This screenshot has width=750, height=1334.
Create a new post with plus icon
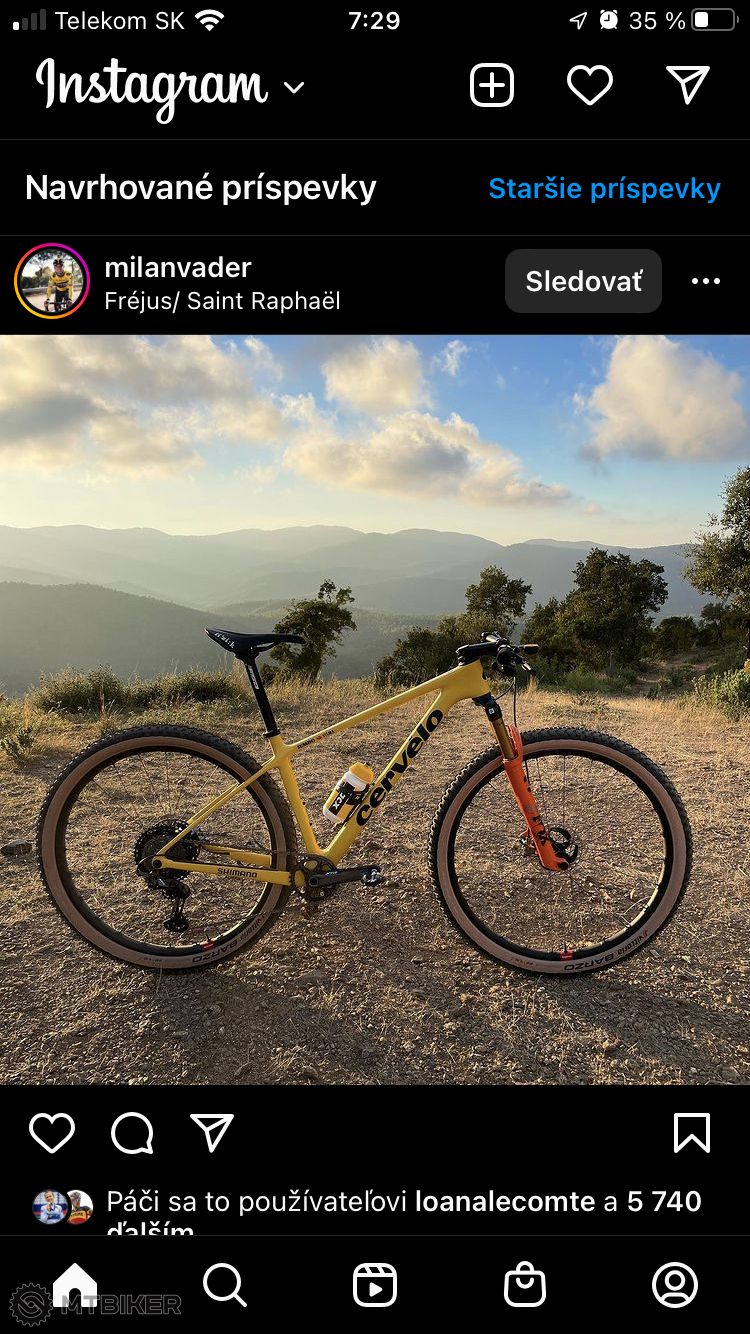492,86
